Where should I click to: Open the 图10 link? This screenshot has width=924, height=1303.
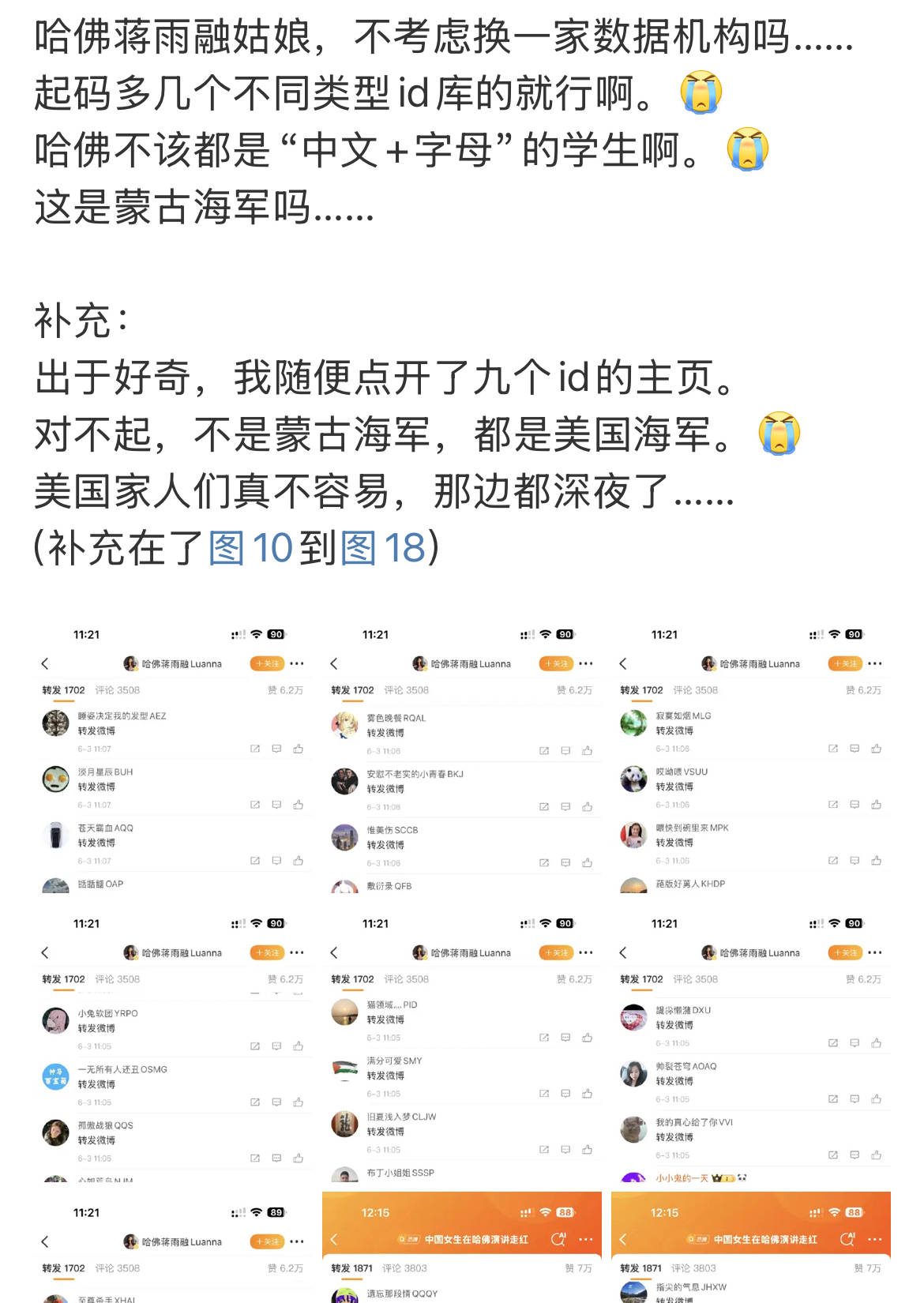250,547
